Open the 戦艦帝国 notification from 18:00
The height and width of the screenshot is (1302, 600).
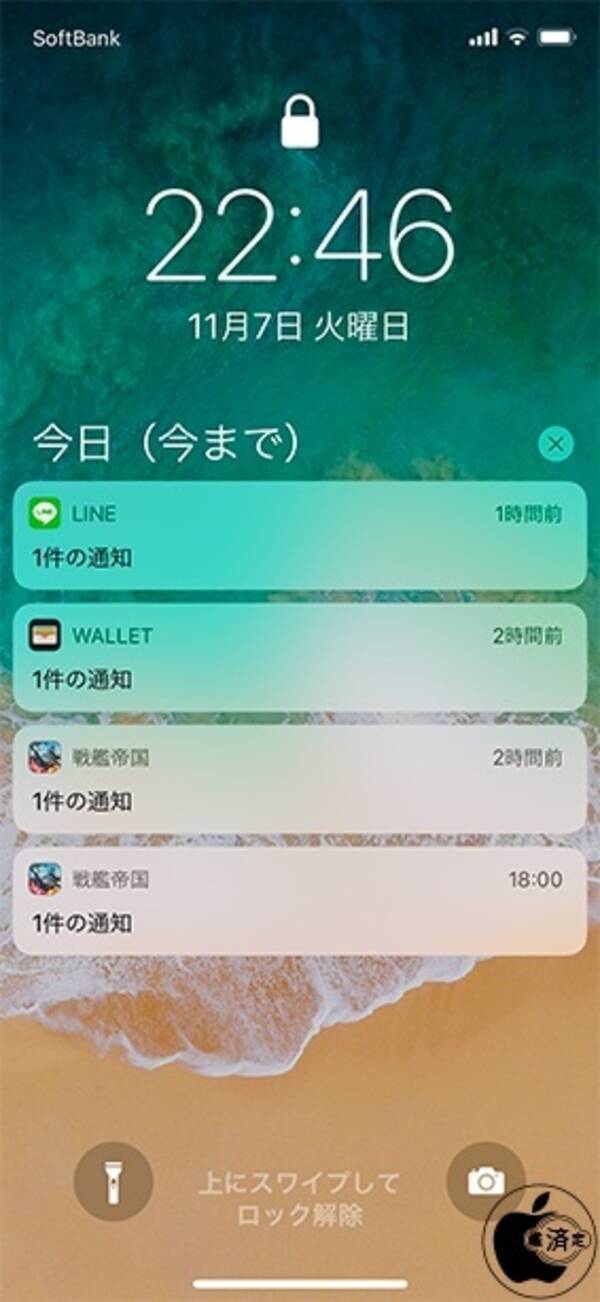300,900
